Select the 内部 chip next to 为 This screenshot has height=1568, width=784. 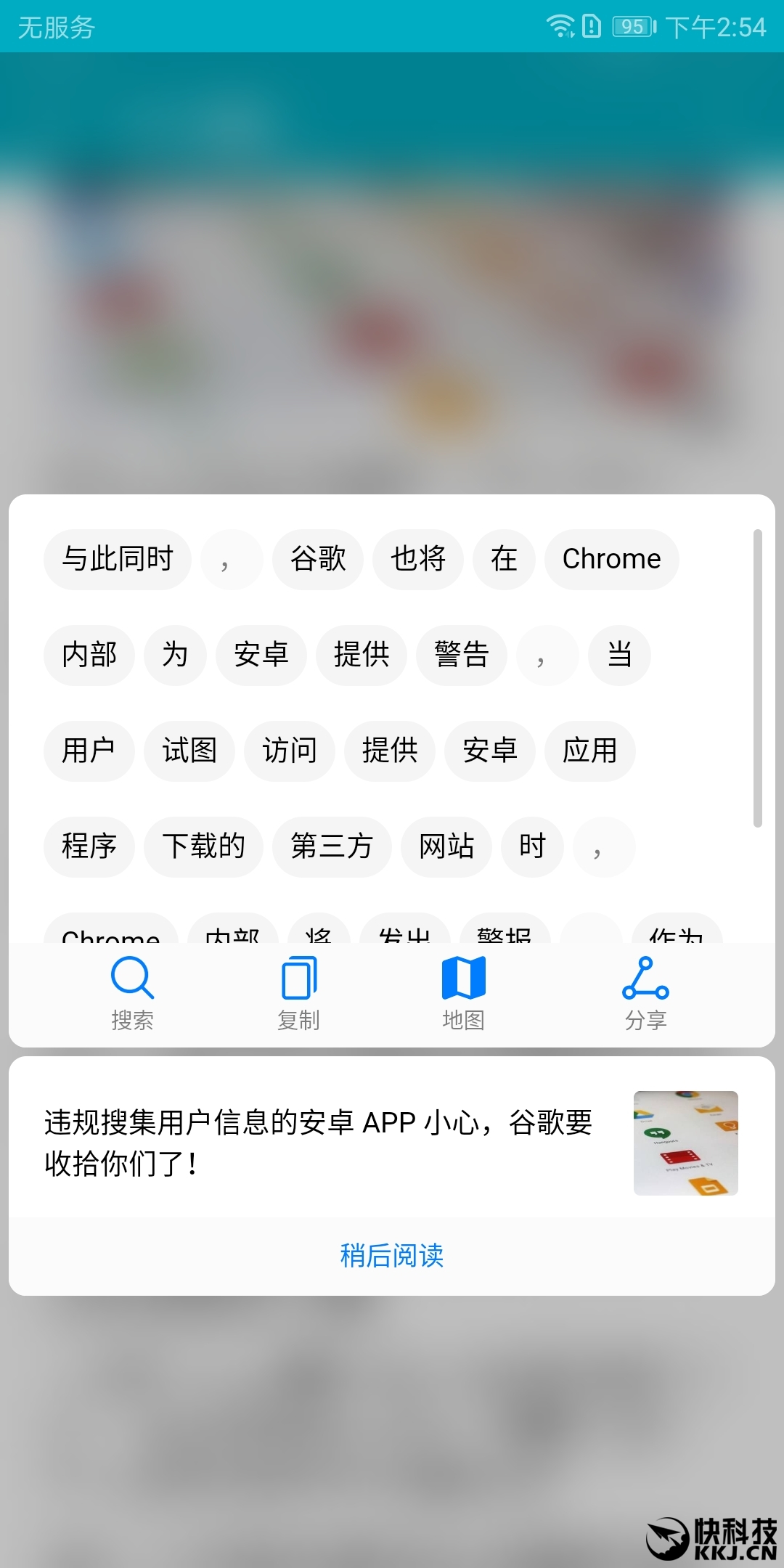click(89, 655)
